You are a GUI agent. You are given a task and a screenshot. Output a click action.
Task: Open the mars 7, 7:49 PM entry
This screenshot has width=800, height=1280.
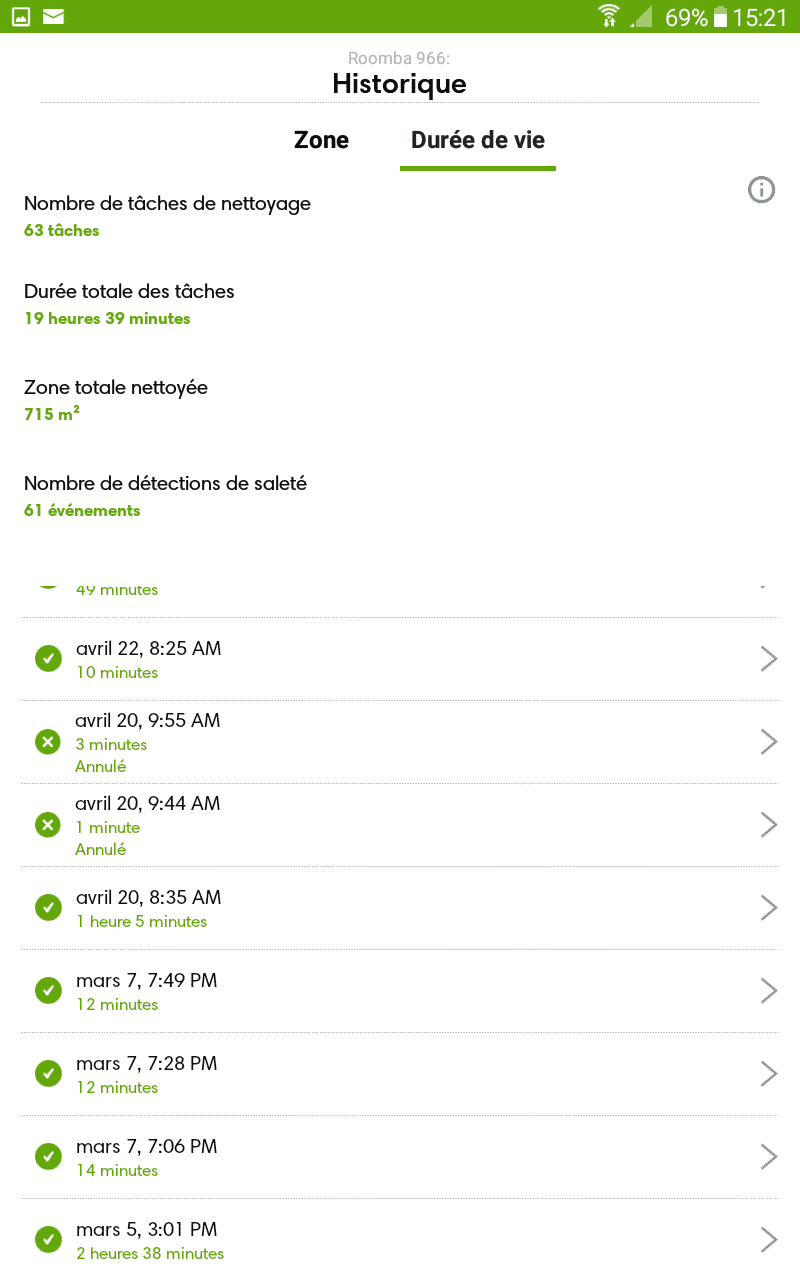coord(400,991)
